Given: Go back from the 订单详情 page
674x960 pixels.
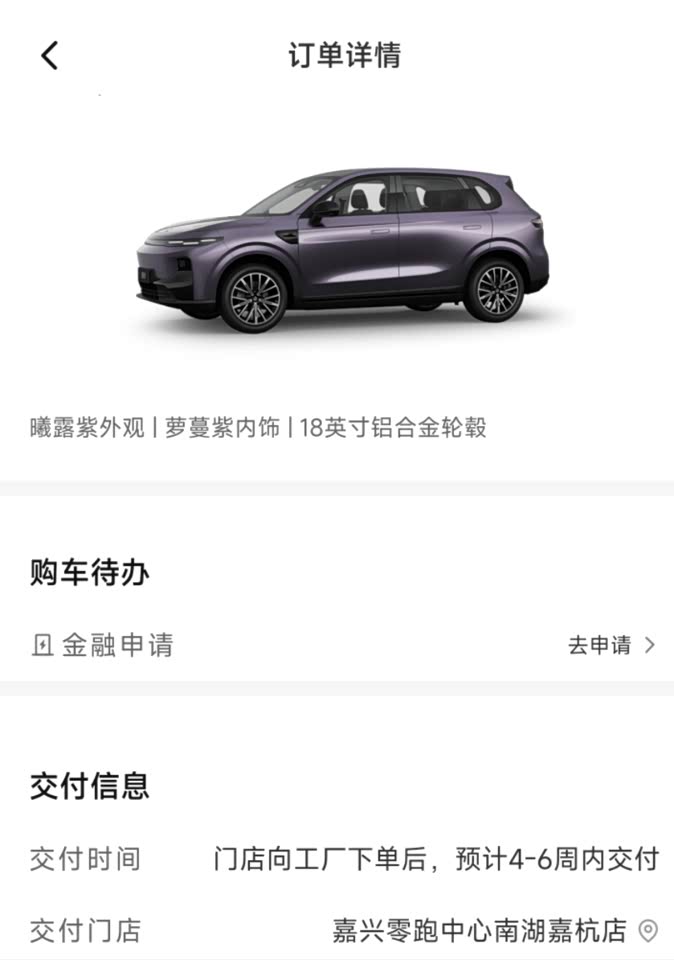Looking at the screenshot, I should [50, 55].
